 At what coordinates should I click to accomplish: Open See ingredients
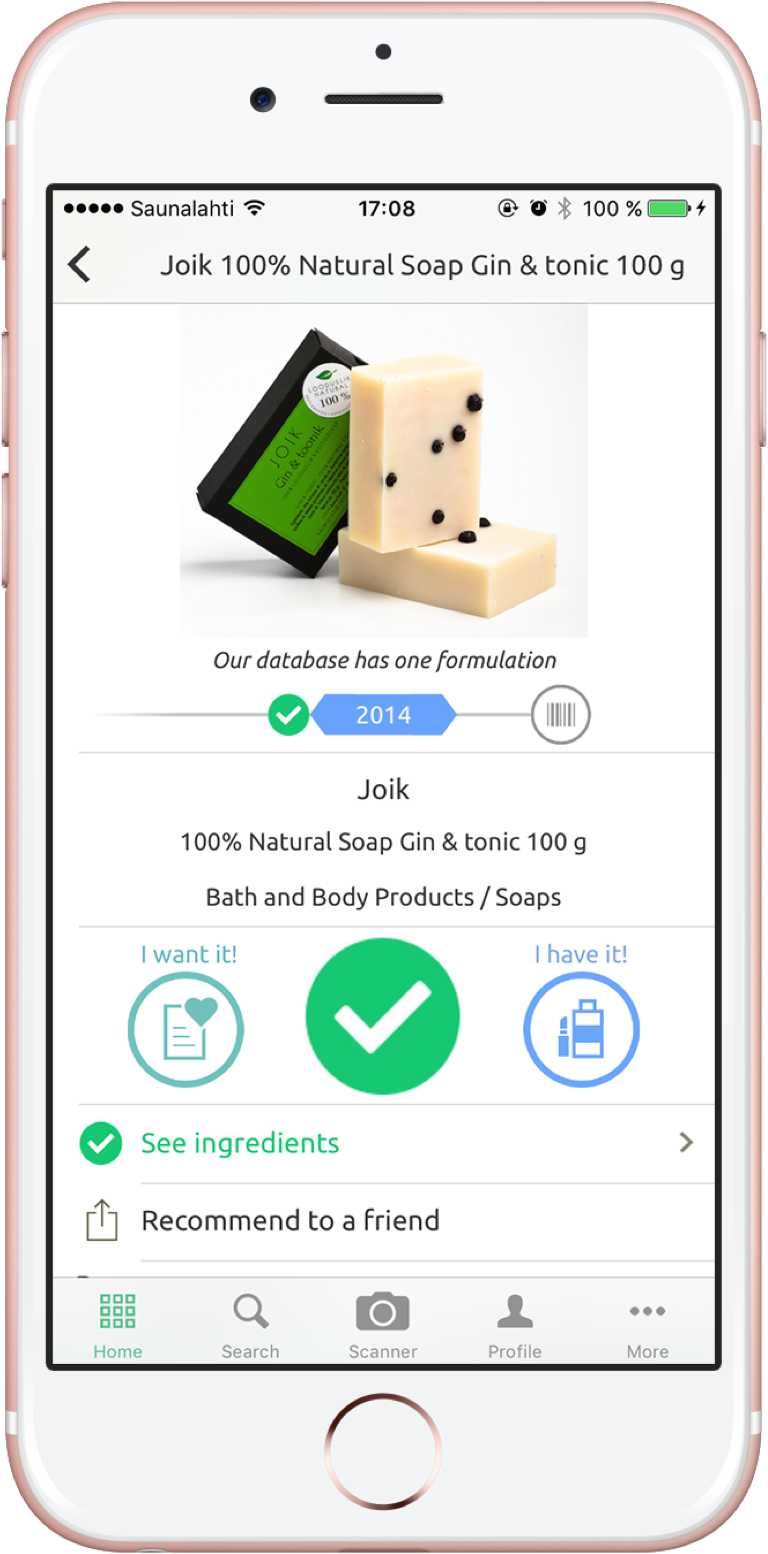click(384, 1143)
